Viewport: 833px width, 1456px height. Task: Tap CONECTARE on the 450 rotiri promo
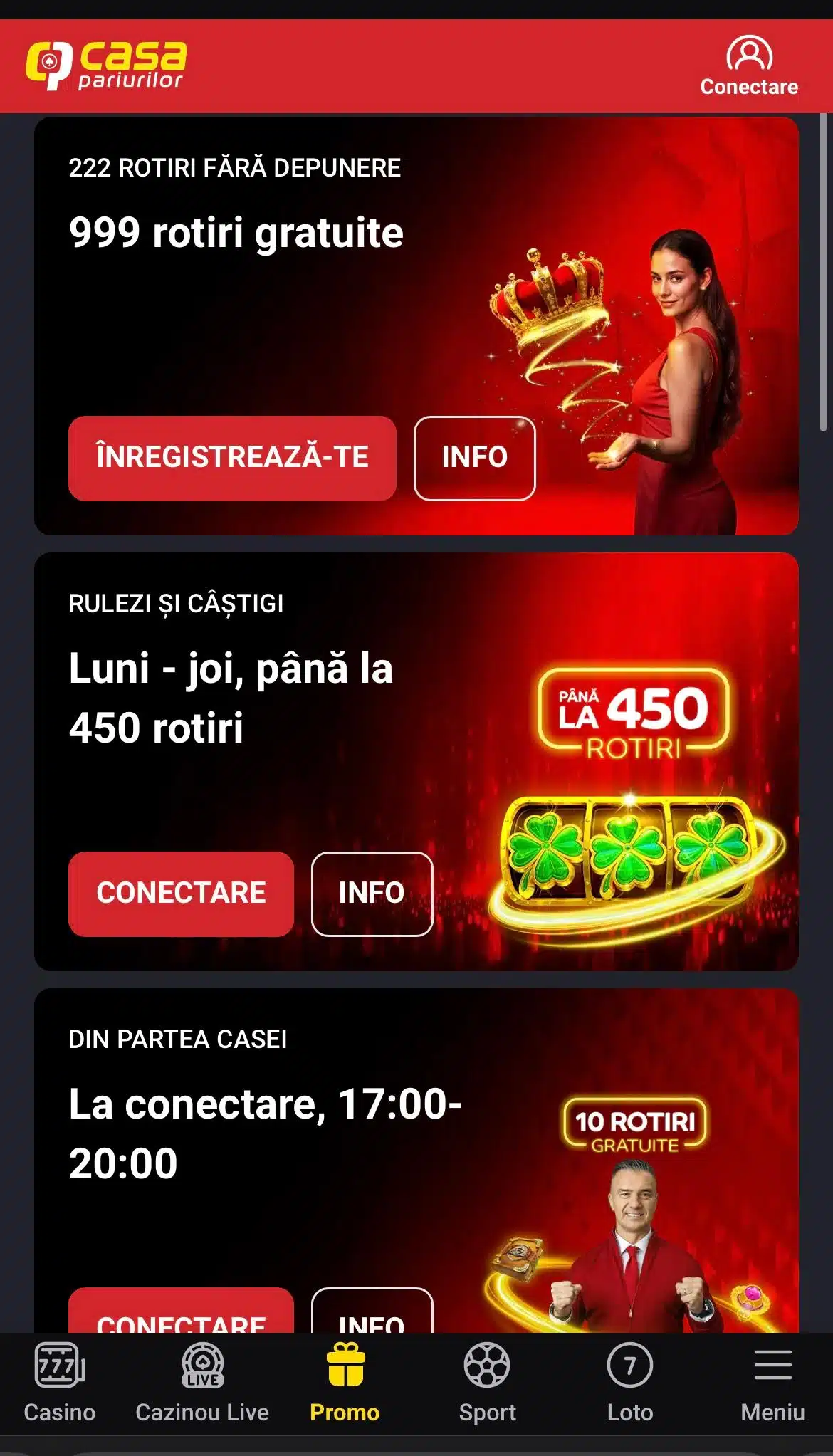tap(181, 894)
